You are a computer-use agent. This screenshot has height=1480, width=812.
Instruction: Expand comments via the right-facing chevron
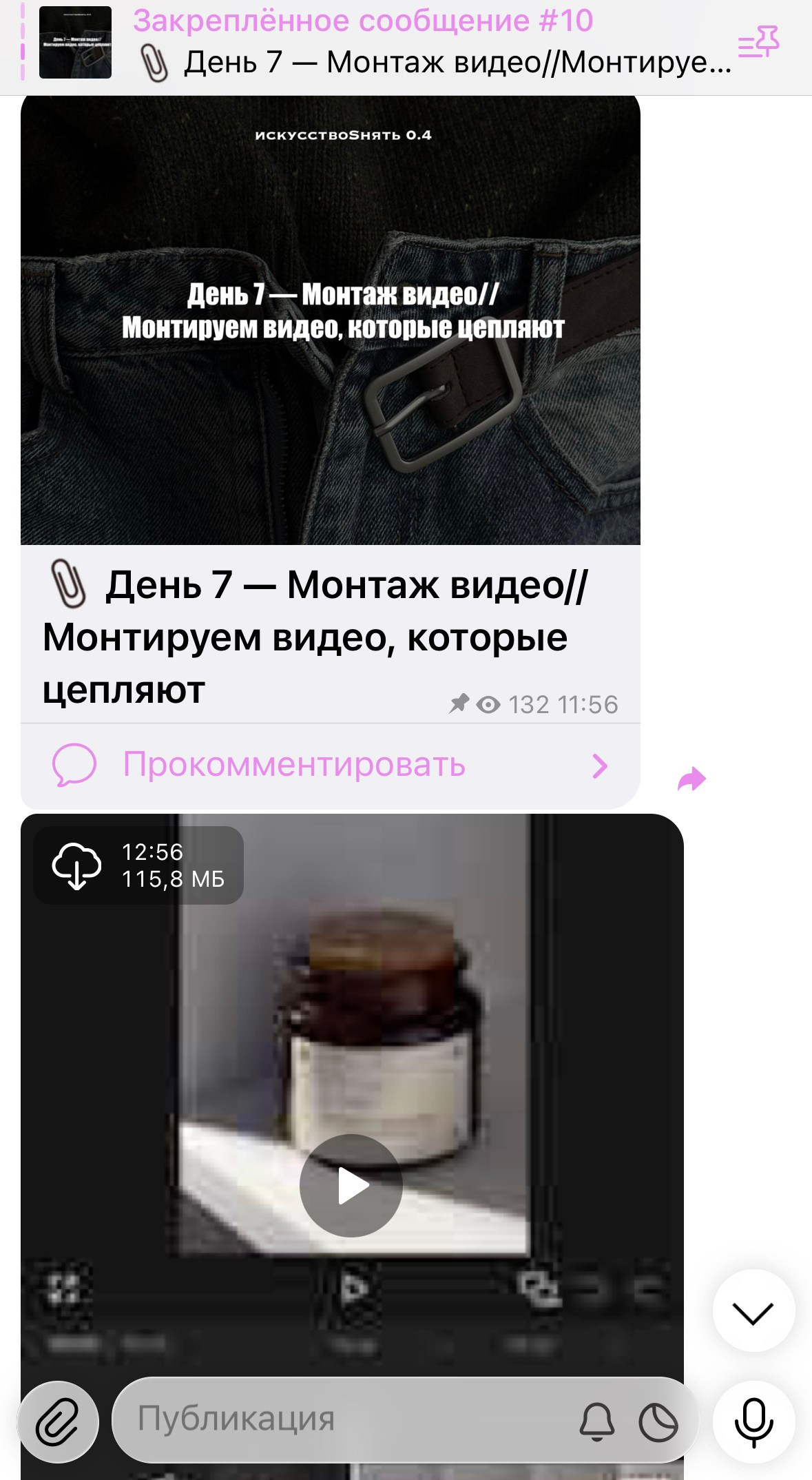(601, 765)
